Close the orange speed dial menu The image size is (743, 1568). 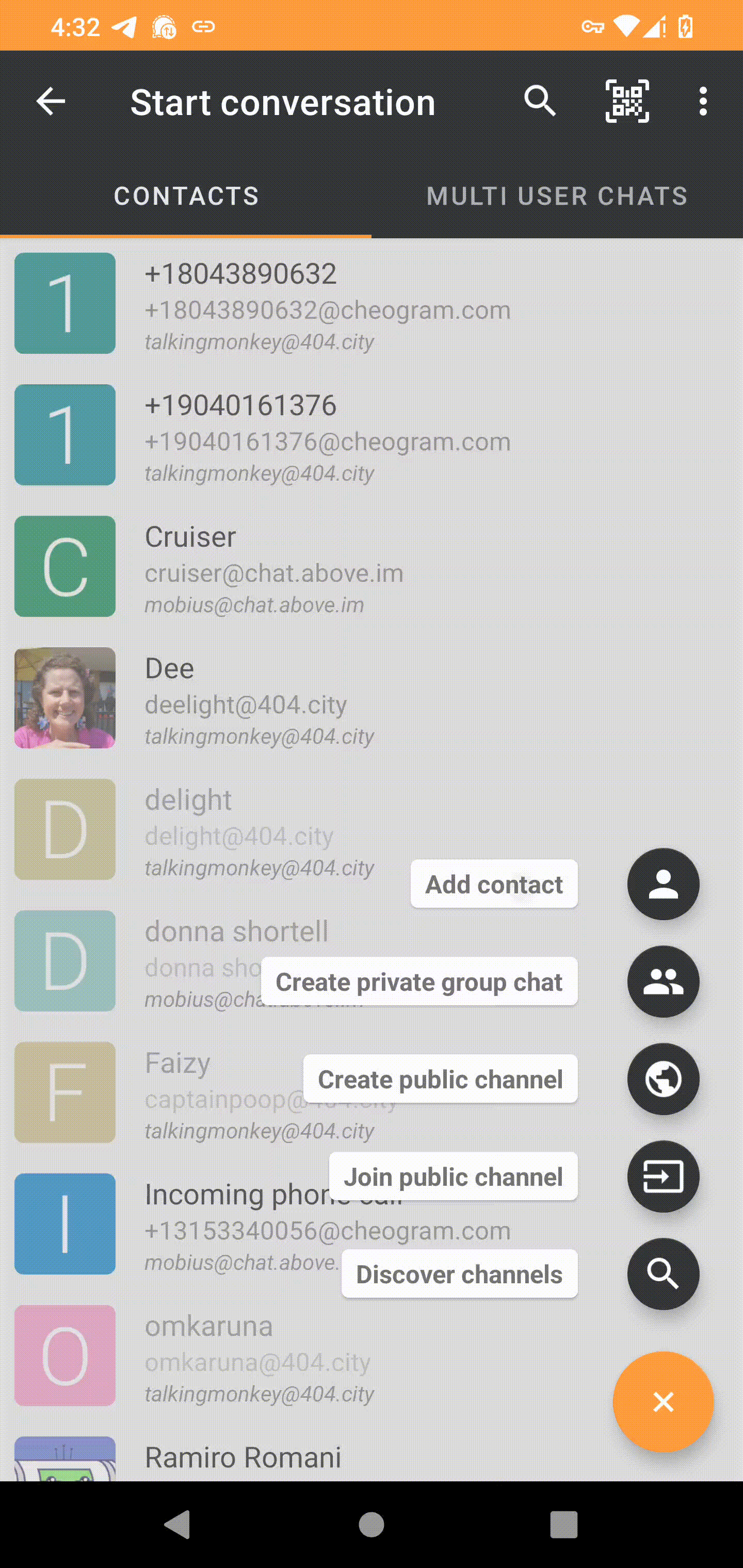pyautogui.click(x=663, y=1402)
